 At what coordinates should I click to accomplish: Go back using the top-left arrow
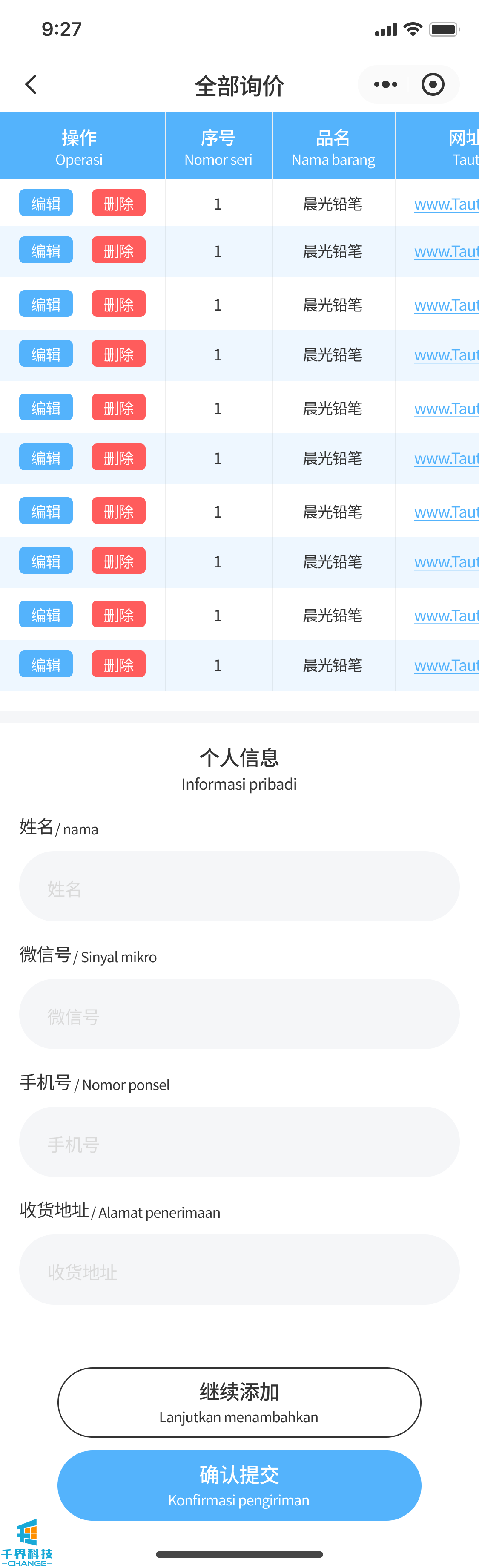[x=31, y=85]
